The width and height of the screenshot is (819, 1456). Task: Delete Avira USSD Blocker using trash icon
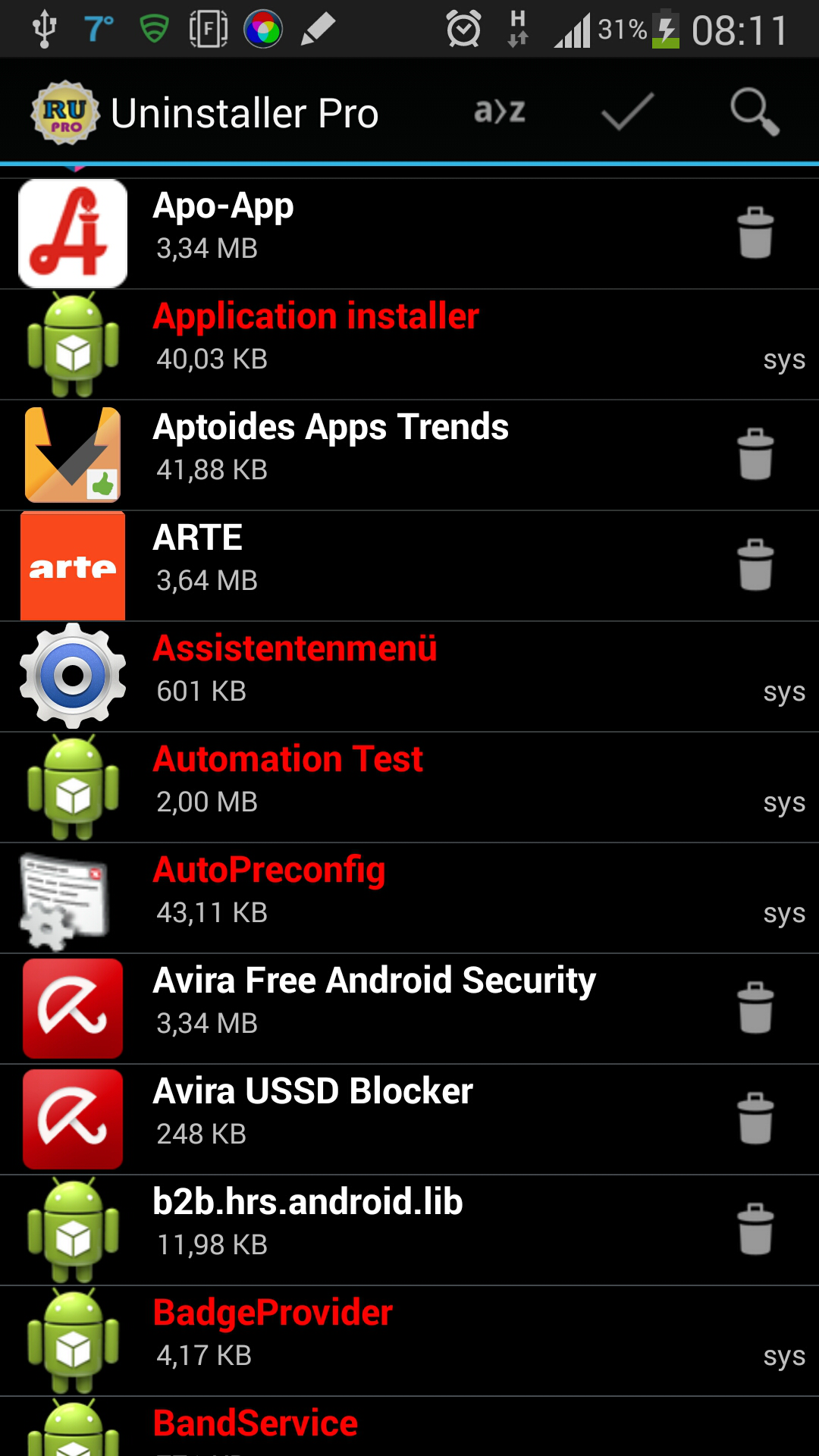pyautogui.click(x=755, y=1119)
